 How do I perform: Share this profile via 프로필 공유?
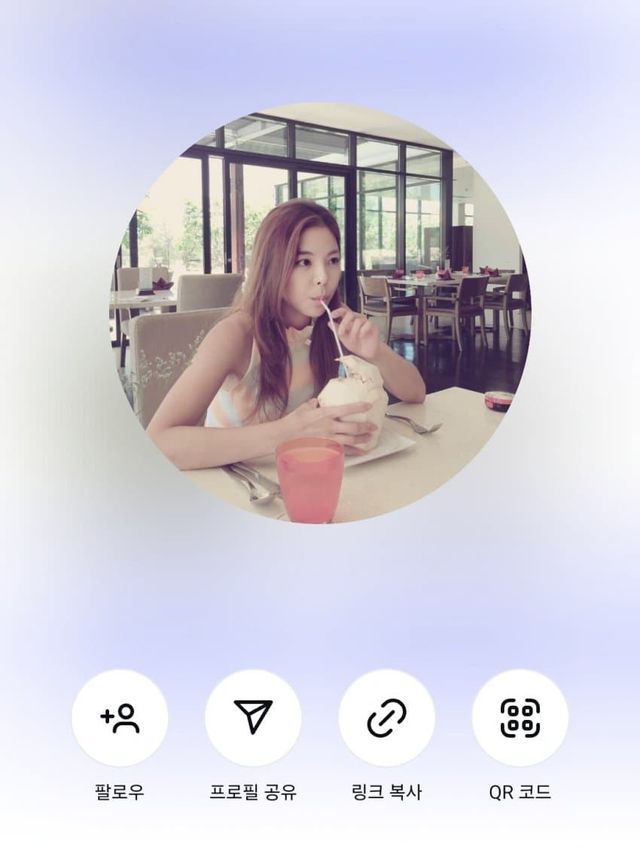[253, 718]
